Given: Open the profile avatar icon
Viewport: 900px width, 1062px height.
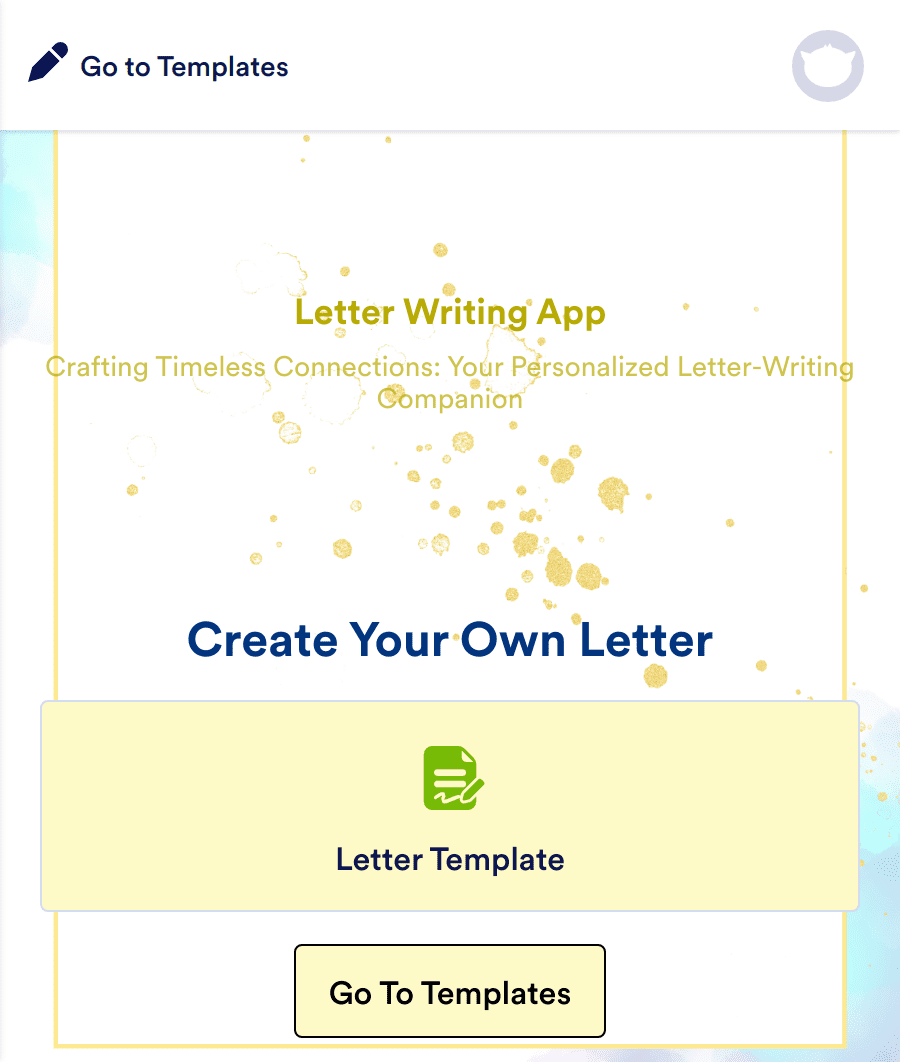Looking at the screenshot, I should coord(827,66).
